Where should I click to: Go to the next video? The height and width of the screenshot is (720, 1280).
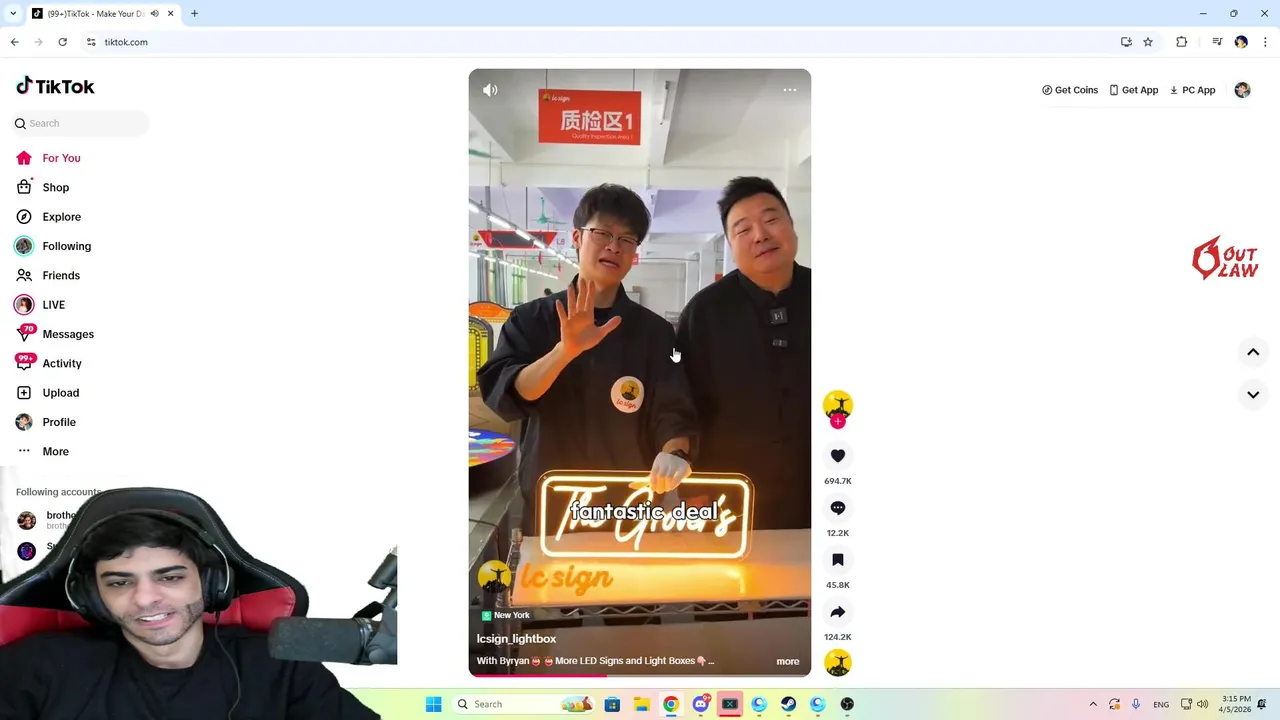[1253, 395]
